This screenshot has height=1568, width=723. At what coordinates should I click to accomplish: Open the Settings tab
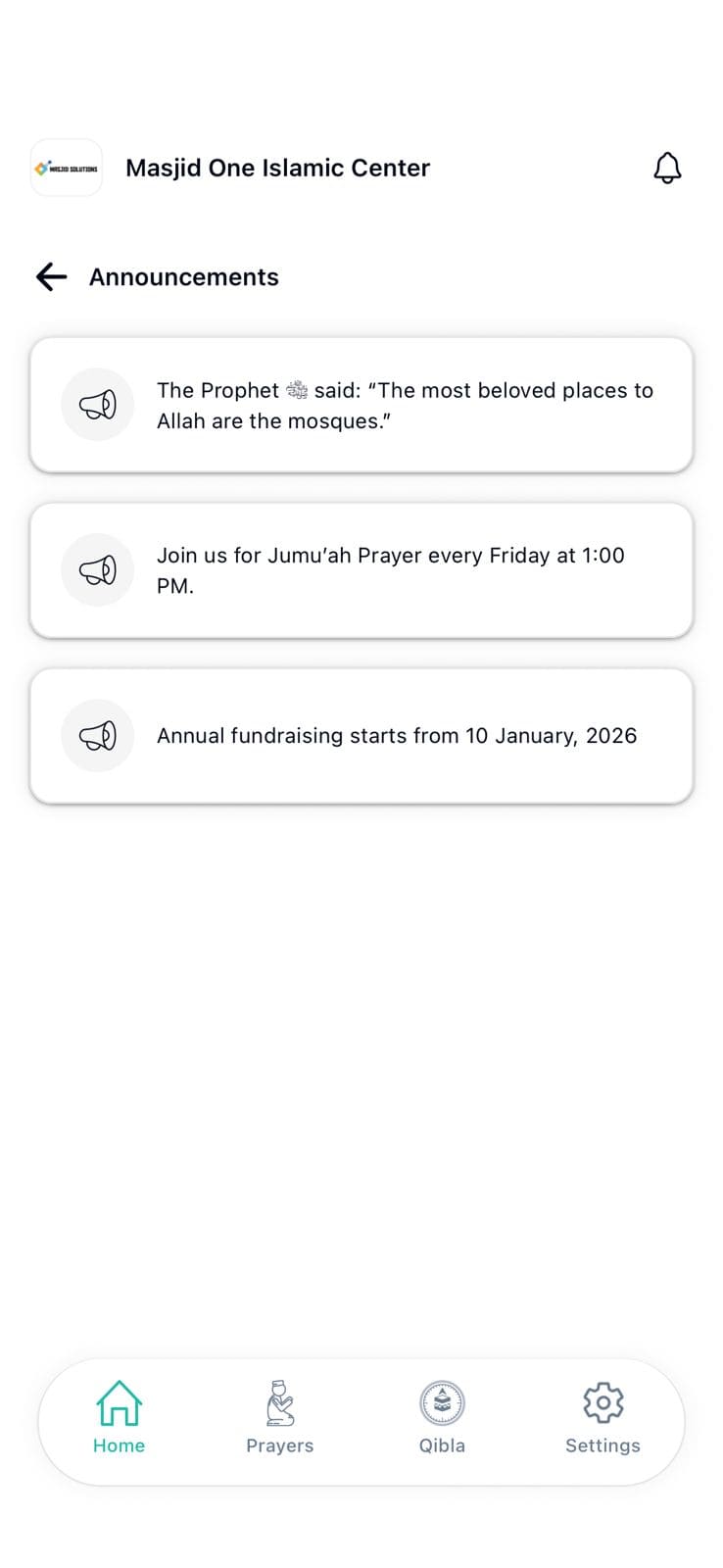point(602,1417)
